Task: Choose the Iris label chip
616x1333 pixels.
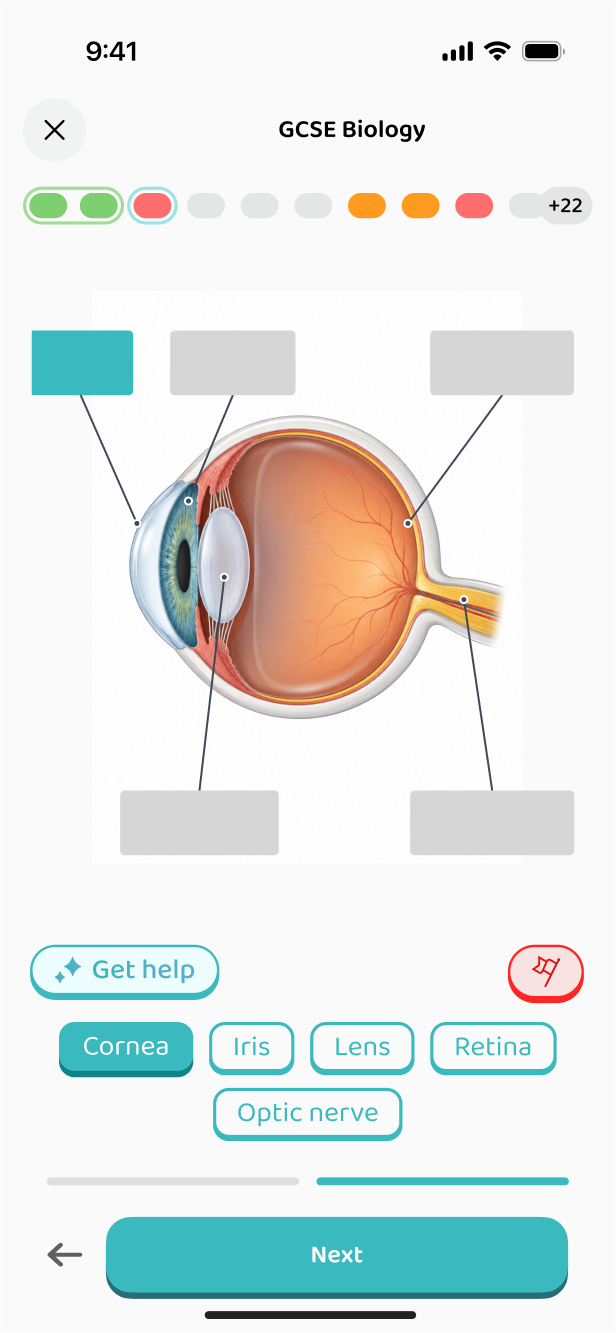Action: pos(252,1048)
